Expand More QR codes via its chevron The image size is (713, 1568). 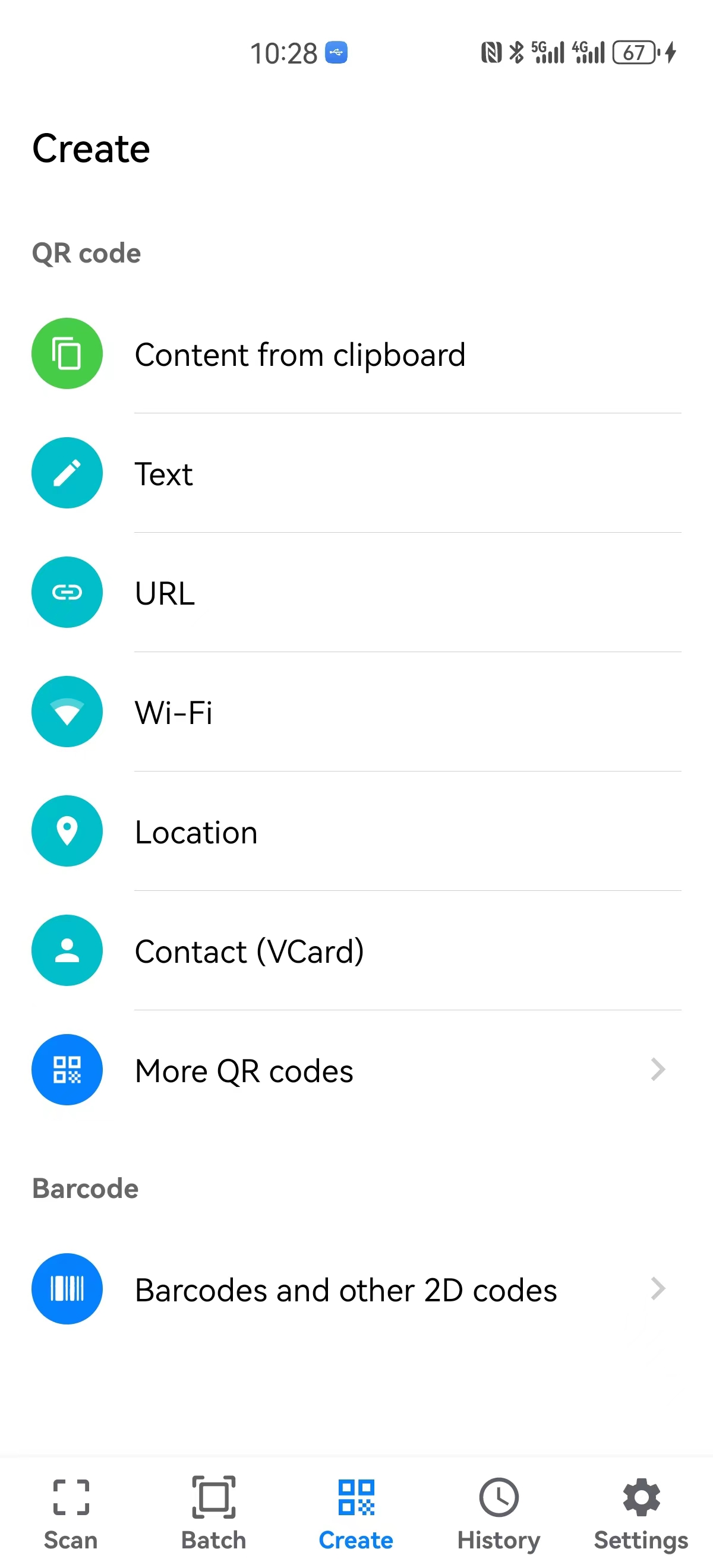click(658, 1070)
